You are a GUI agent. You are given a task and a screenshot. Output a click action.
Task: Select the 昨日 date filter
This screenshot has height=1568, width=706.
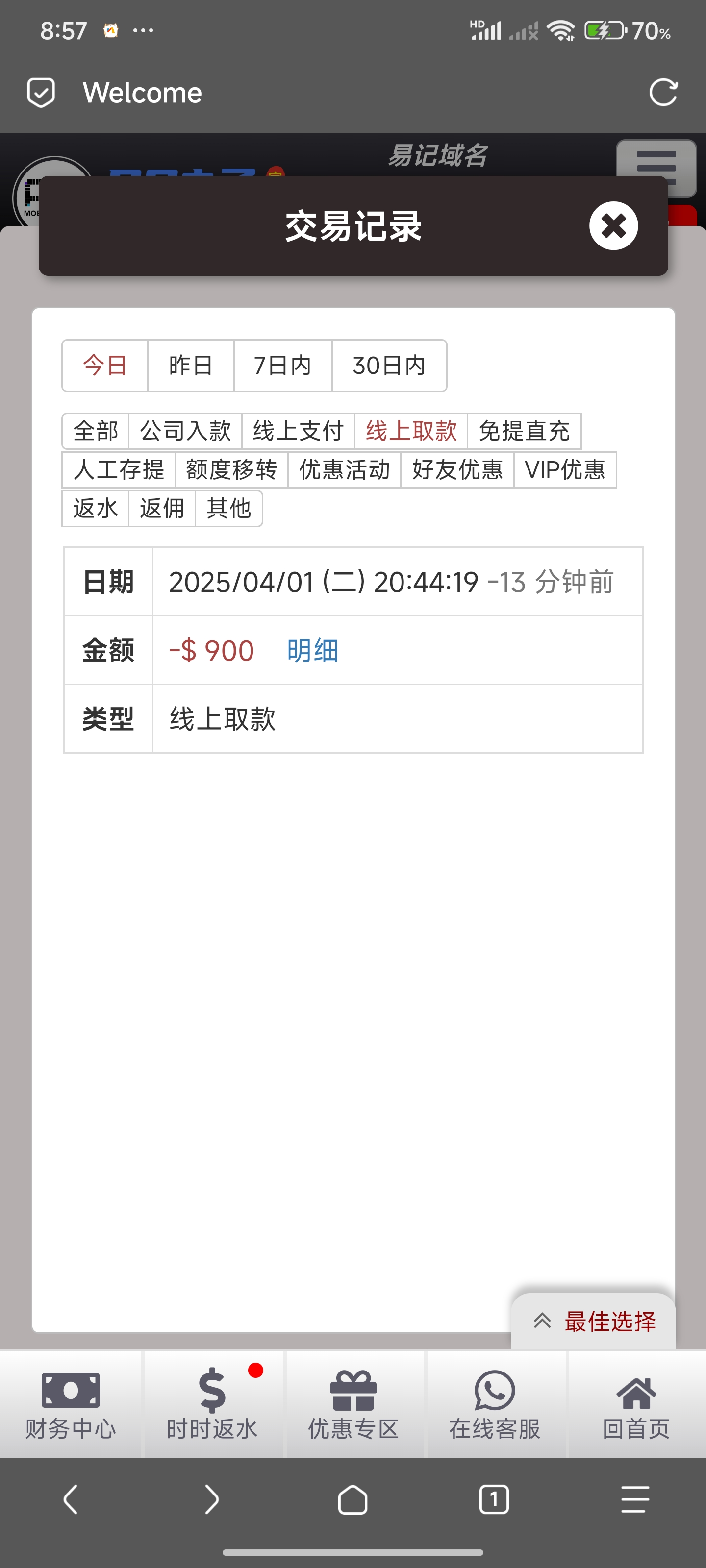[190, 365]
